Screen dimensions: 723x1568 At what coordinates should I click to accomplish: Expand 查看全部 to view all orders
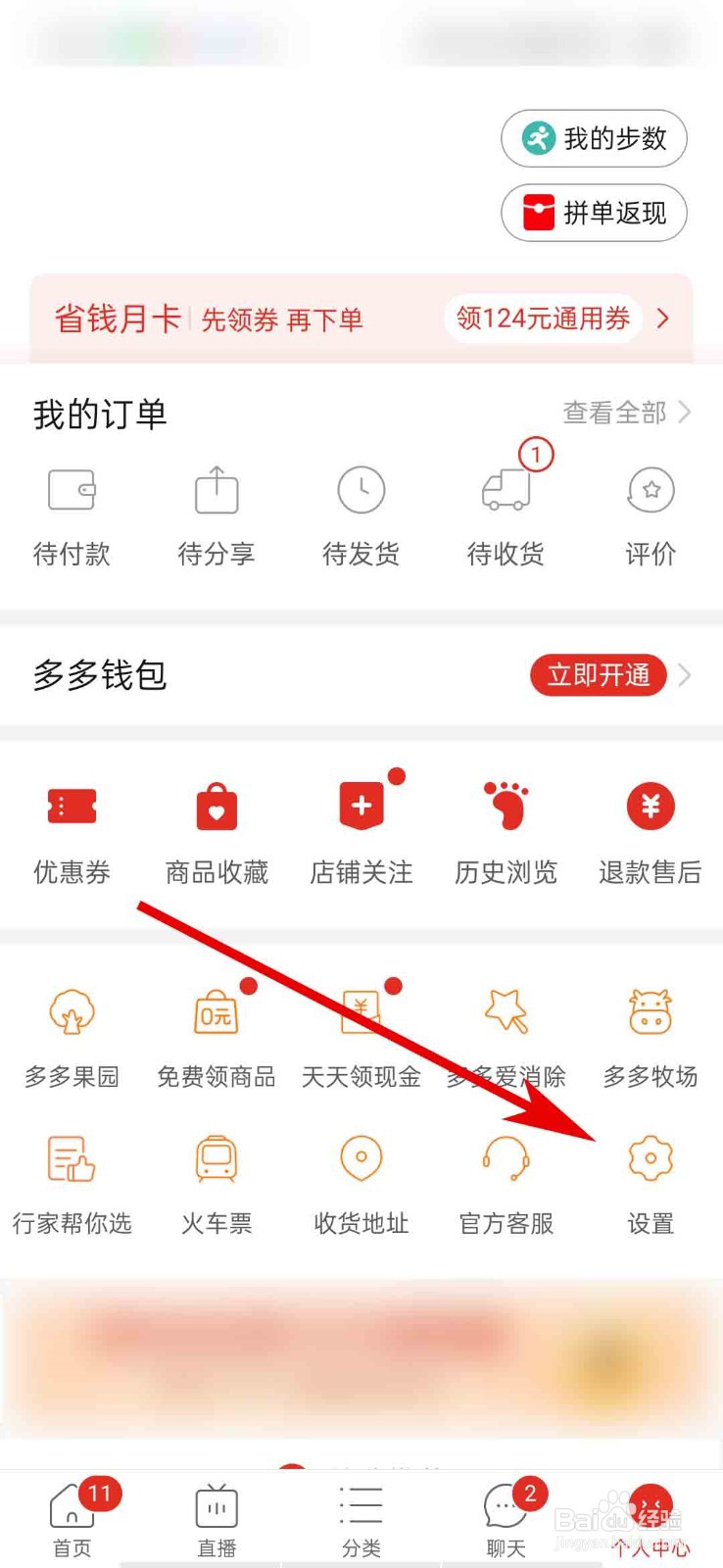(x=617, y=414)
